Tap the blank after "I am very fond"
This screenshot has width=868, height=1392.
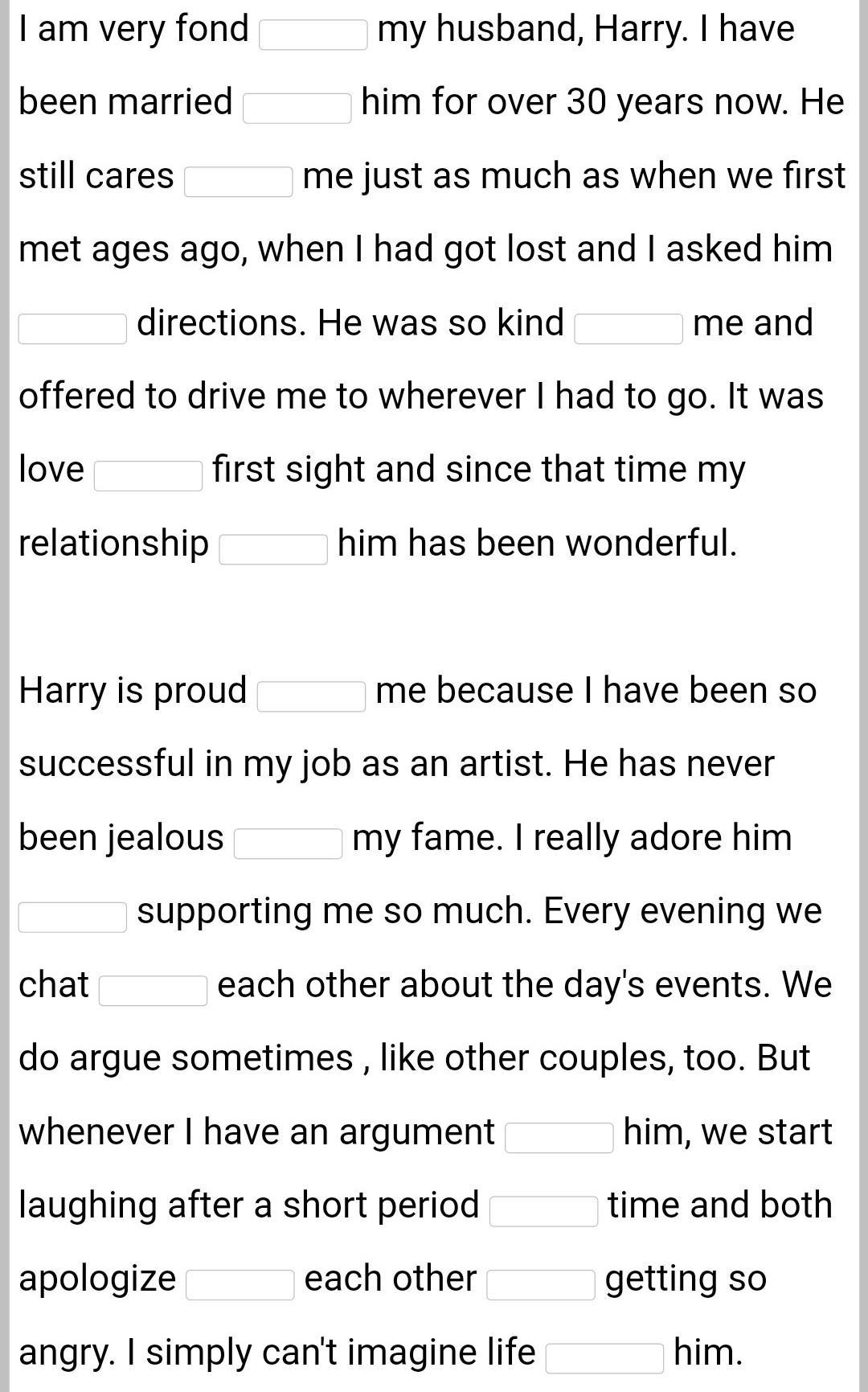[x=313, y=35]
